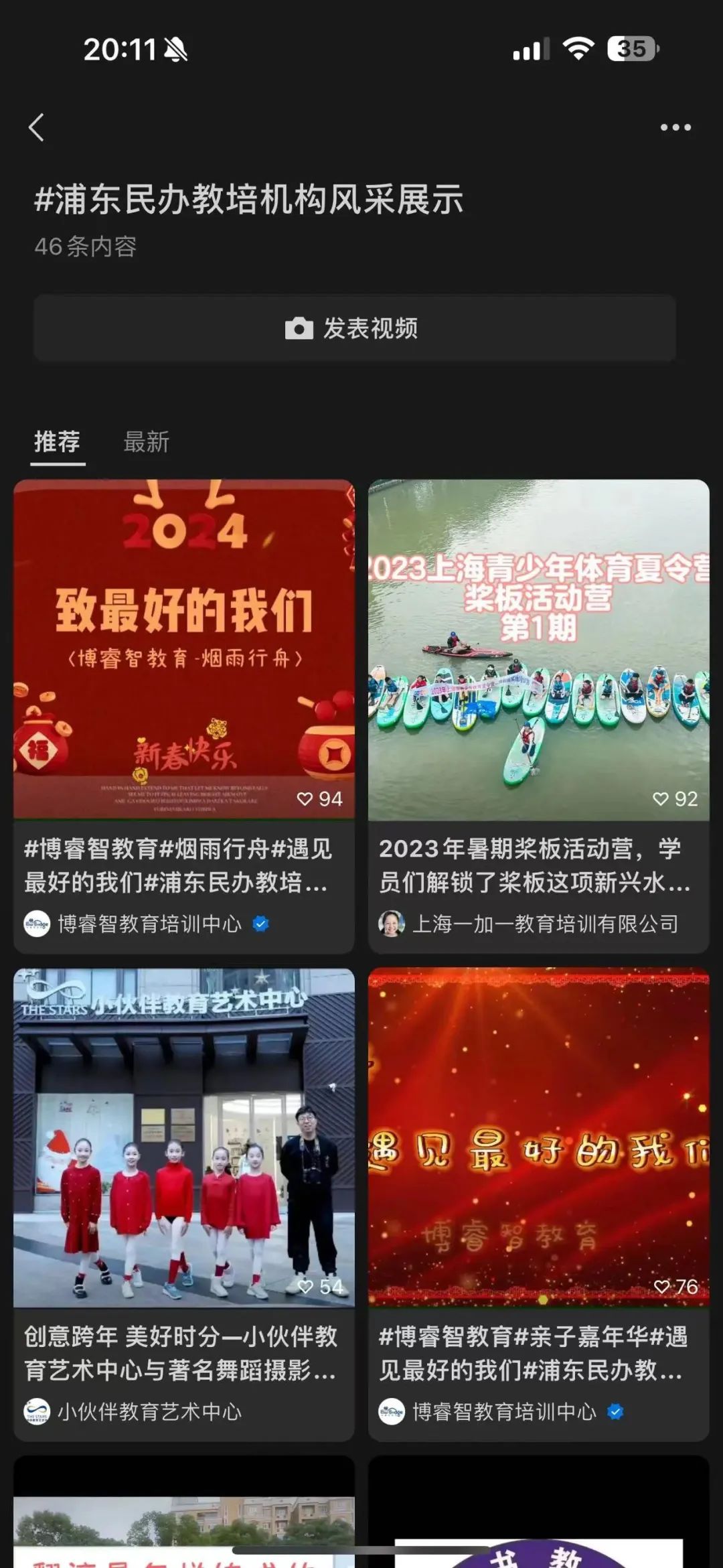Select the 推荐 tab
The height and width of the screenshot is (1568, 723).
click(58, 442)
